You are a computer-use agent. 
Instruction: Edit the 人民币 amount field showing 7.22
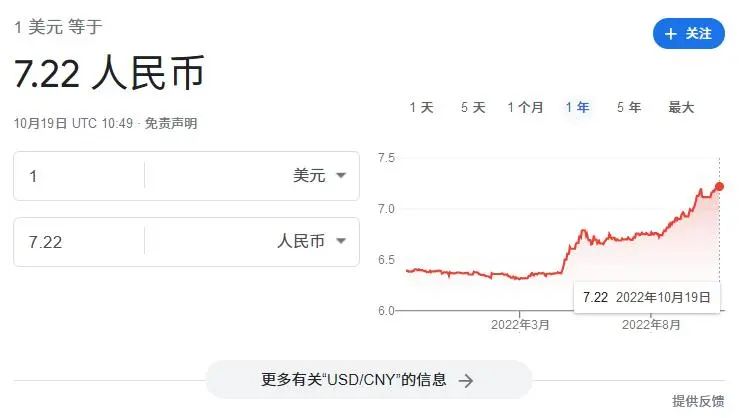tap(79, 242)
